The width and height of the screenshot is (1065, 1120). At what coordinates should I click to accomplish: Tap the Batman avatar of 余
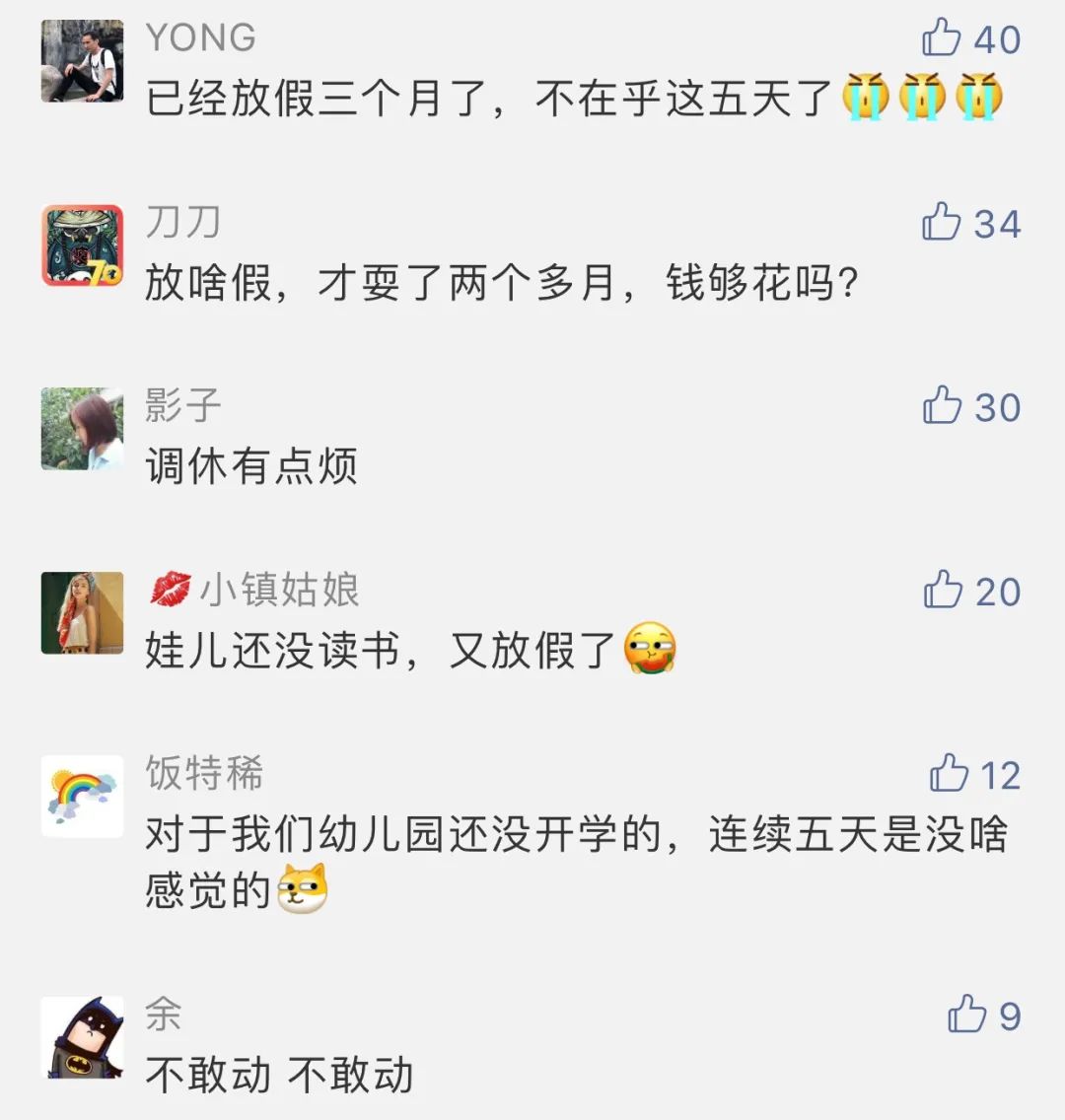[82, 1037]
